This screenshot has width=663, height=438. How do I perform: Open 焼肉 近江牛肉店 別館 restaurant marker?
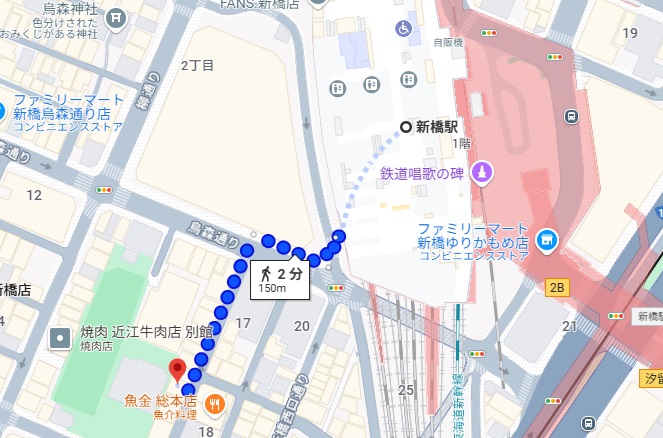coord(60,337)
